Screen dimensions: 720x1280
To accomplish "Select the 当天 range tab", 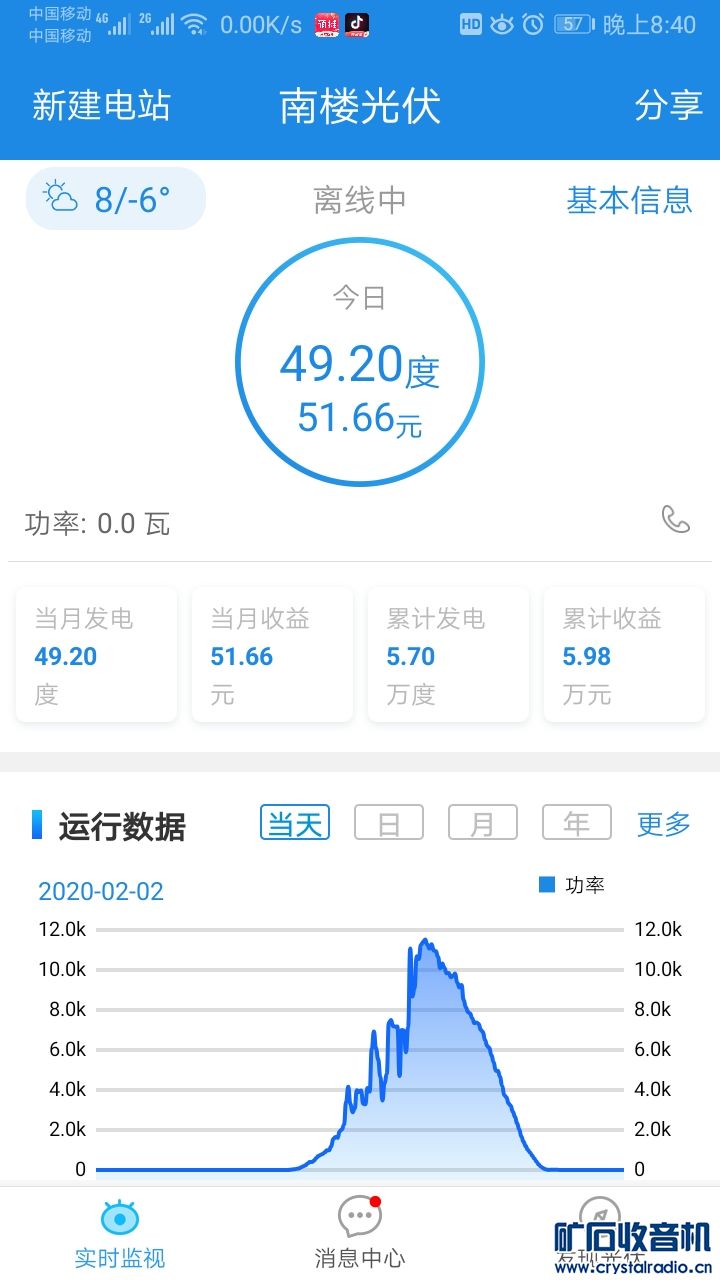I will 295,824.
